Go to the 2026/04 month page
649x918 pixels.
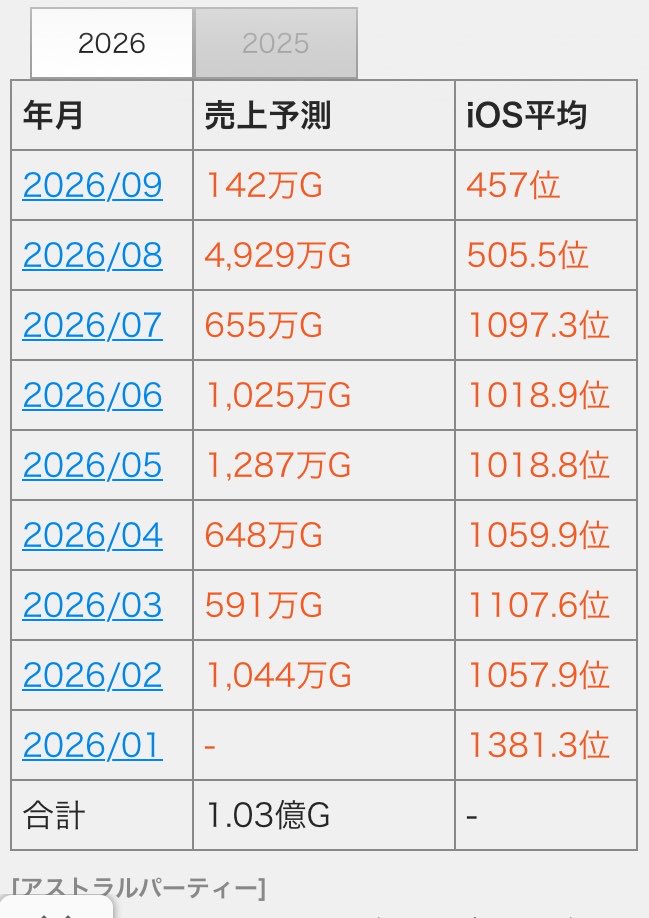(x=92, y=535)
